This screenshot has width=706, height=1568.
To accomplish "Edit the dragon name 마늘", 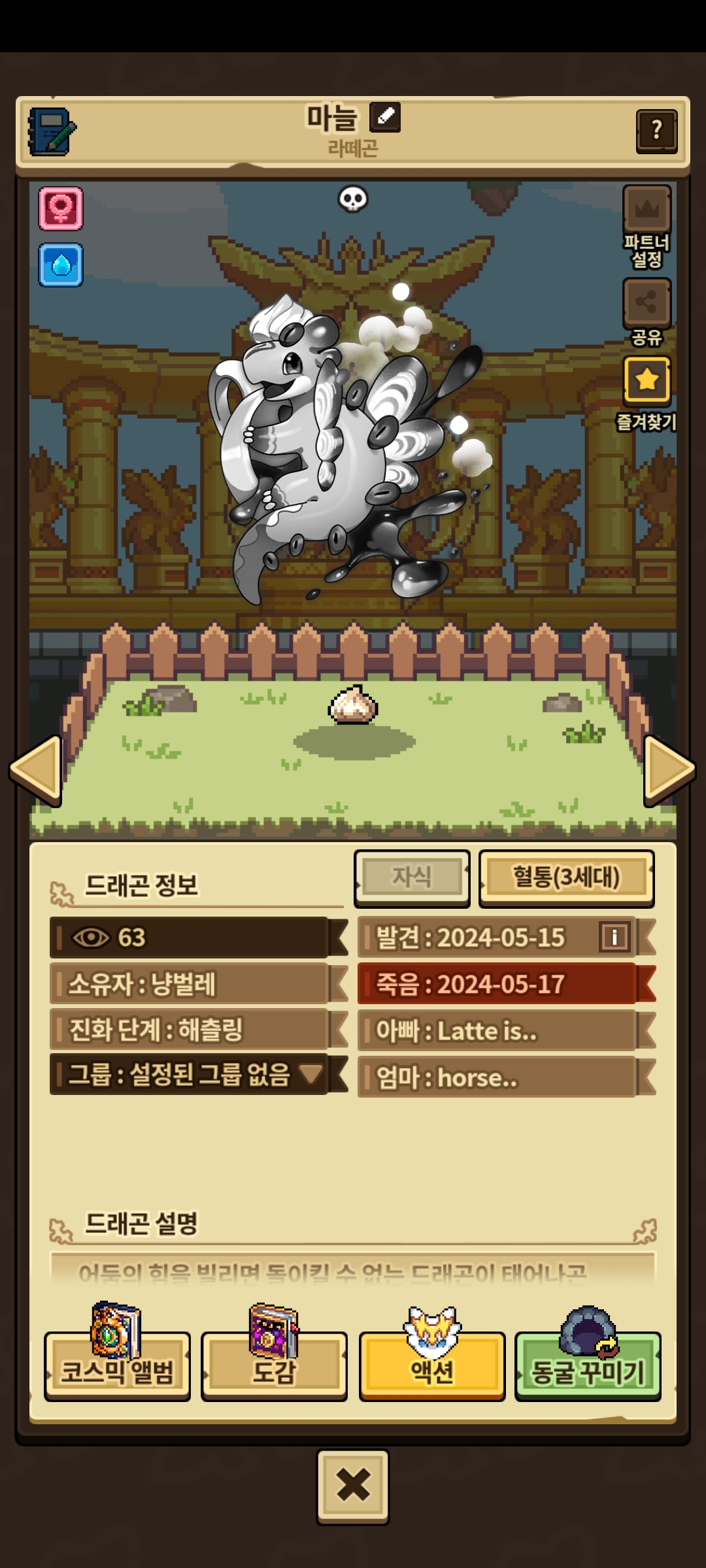I will pyautogui.click(x=385, y=118).
